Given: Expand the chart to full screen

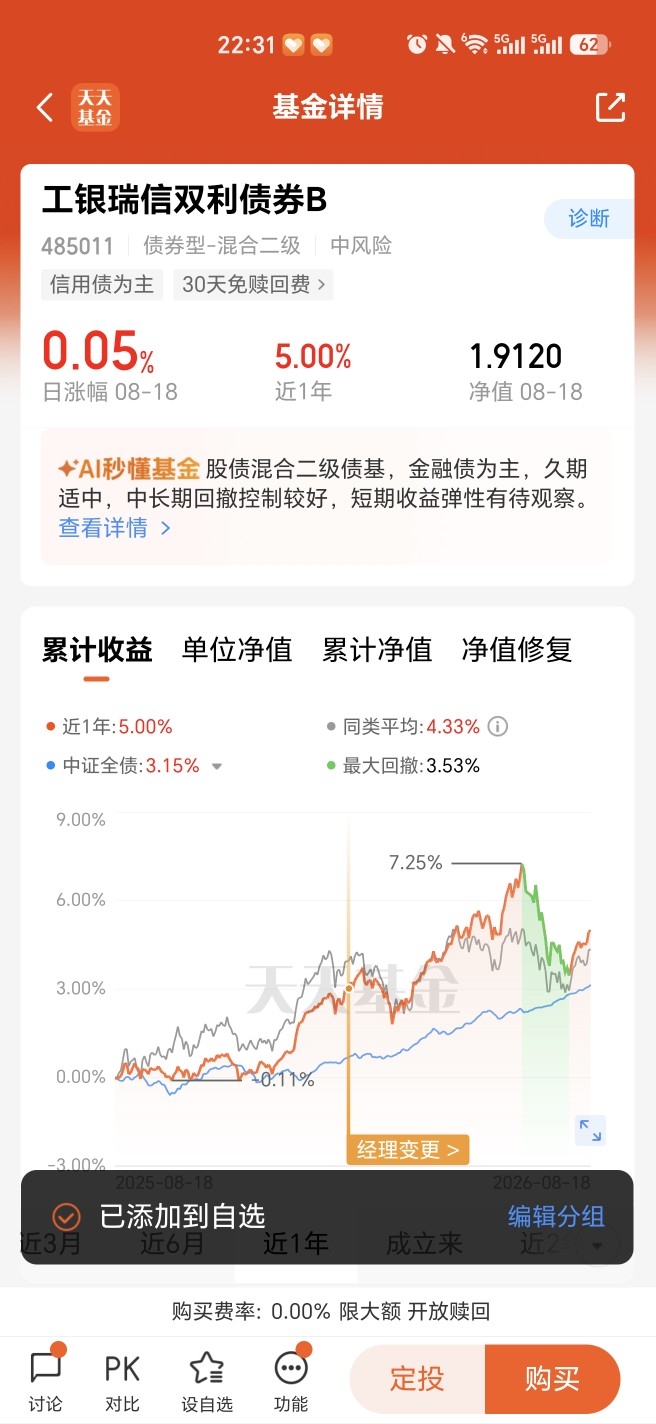Looking at the screenshot, I should click(x=590, y=1131).
